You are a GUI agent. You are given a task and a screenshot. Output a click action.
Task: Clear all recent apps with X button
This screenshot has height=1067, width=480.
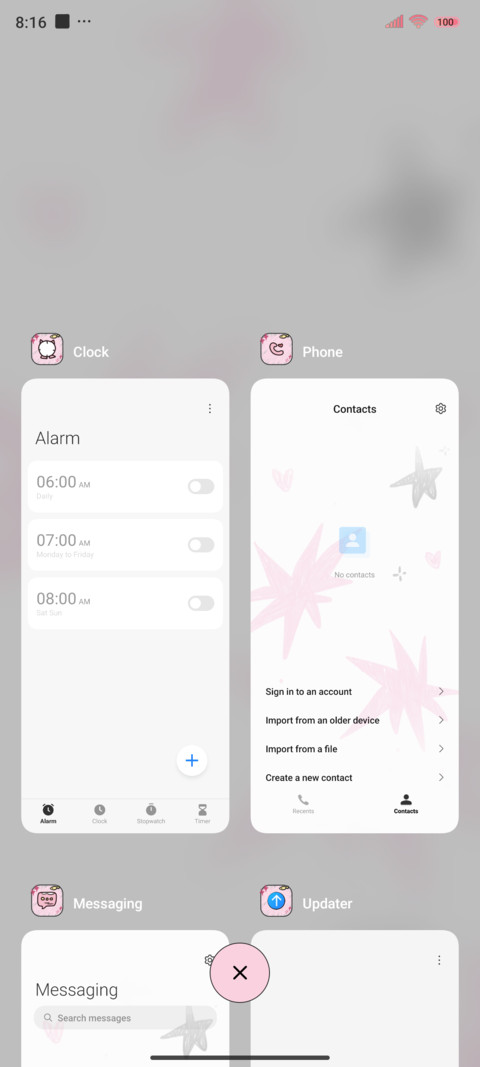point(240,972)
